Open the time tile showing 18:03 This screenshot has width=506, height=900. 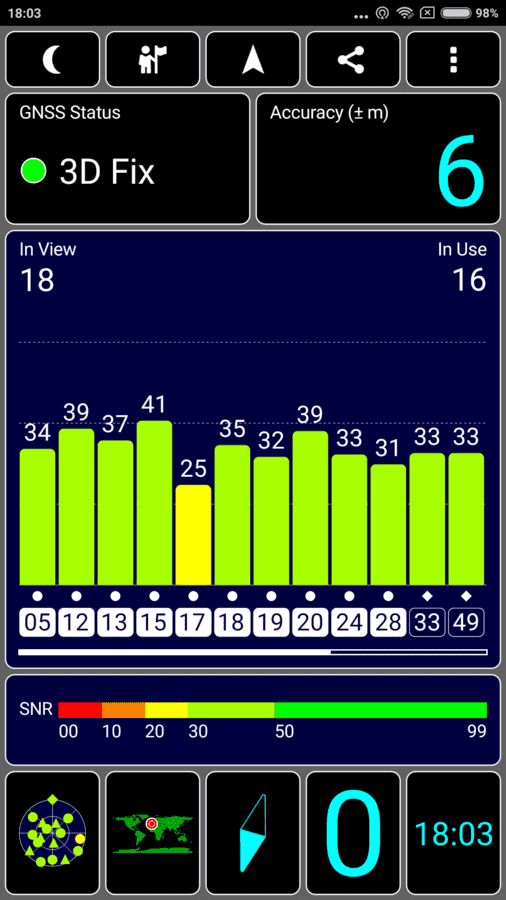click(453, 833)
